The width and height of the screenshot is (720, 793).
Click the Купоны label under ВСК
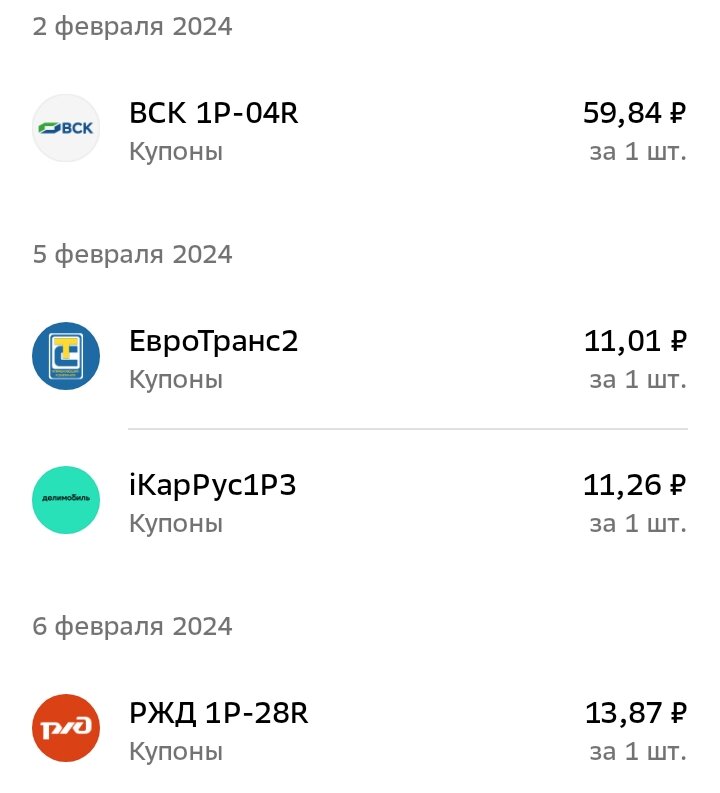[176, 151]
